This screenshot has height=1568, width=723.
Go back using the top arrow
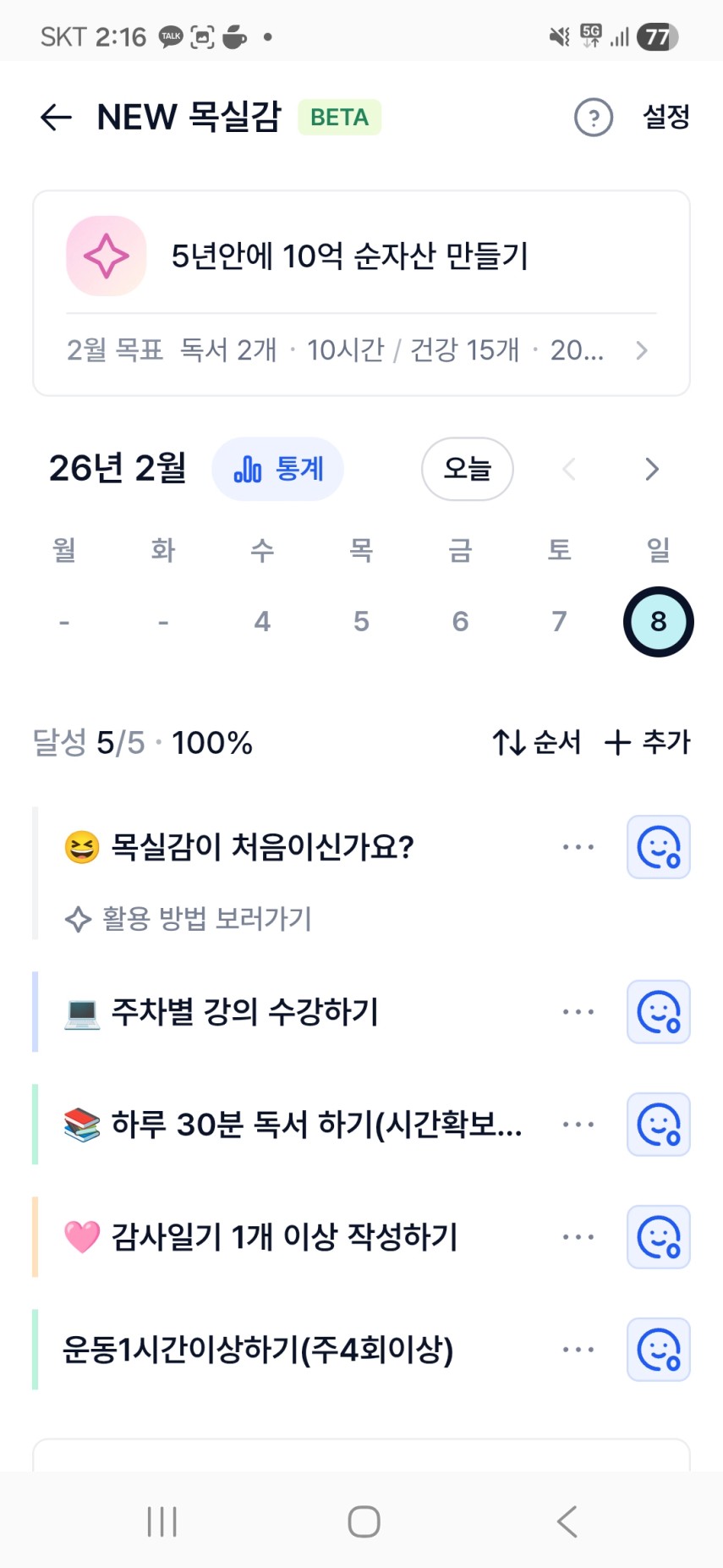[56, 117]
